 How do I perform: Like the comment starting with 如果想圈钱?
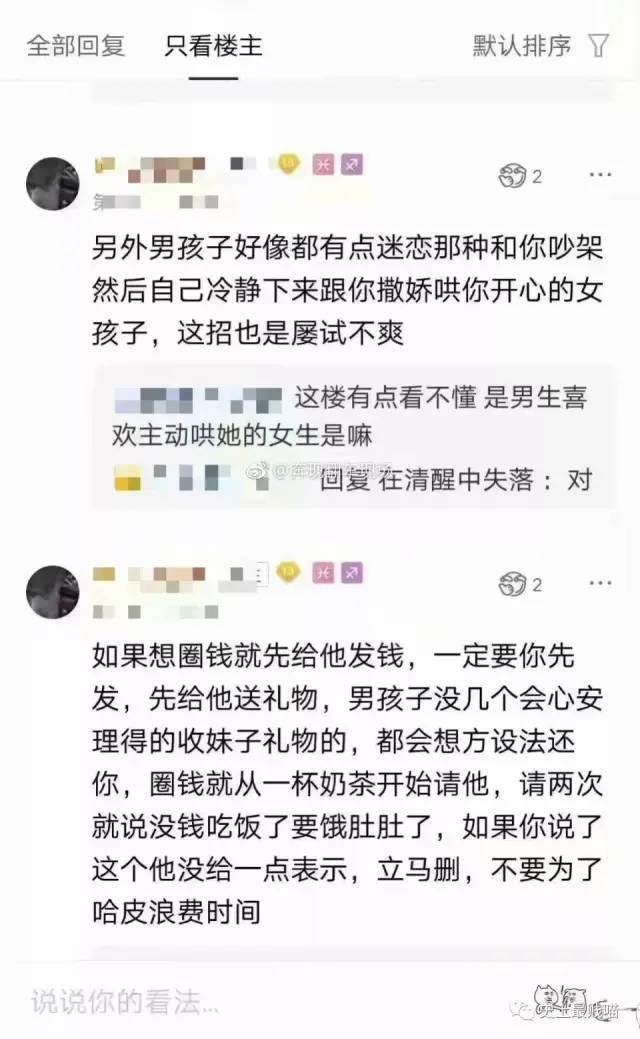pyautogui.click(x=512, y=585)
